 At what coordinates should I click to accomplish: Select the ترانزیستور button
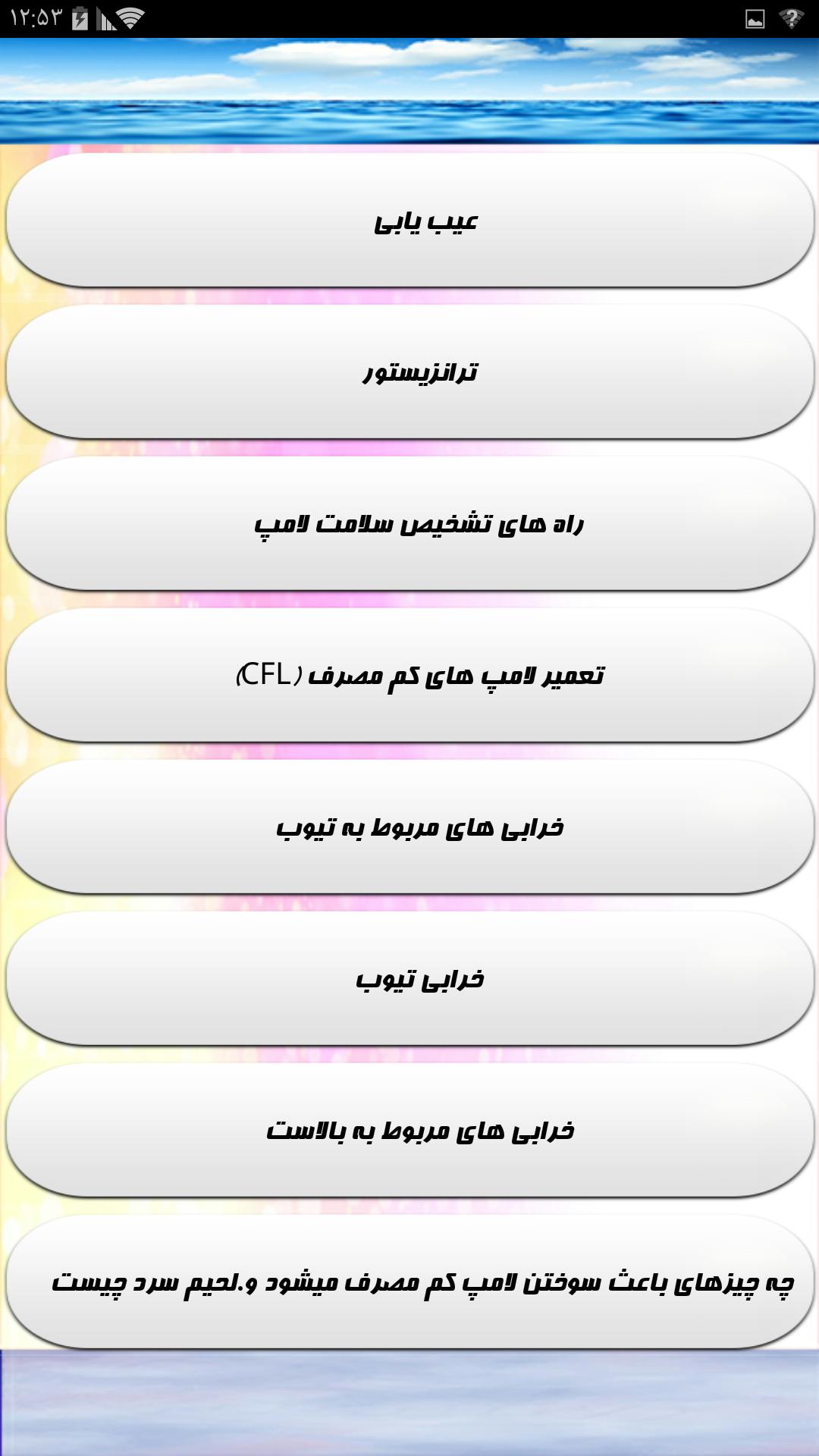[409, 372]
